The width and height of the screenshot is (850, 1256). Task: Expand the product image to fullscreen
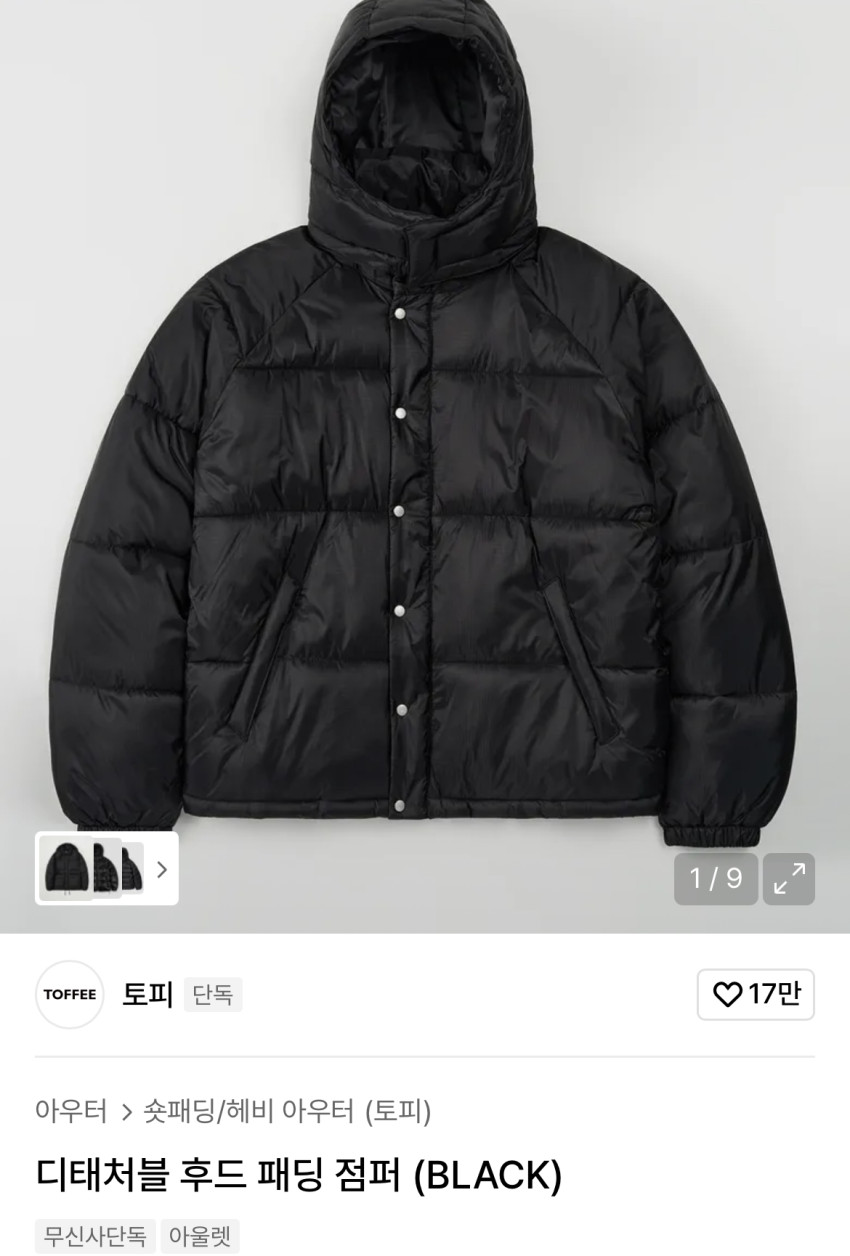pyautogui.click(x=789, y=879)
